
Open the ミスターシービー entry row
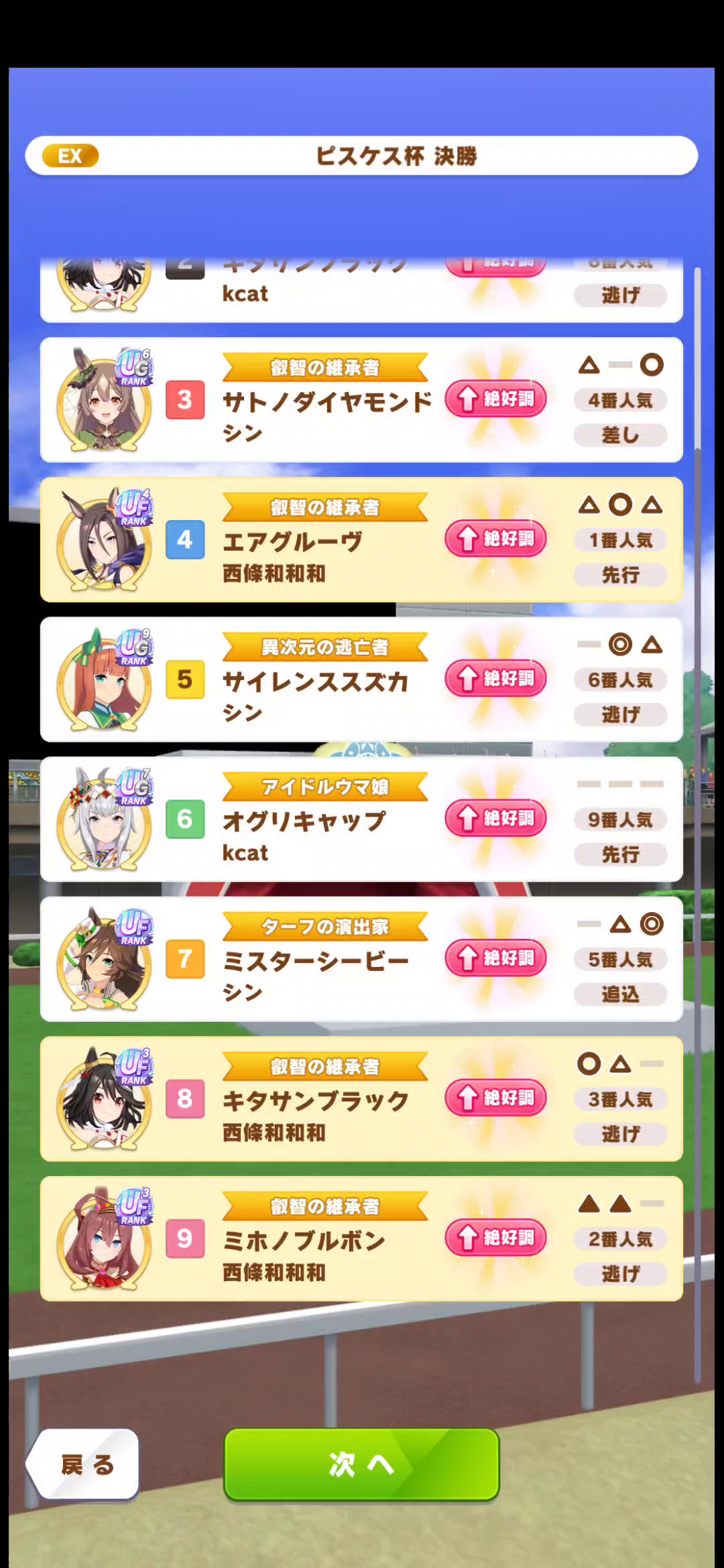[361, 959]
